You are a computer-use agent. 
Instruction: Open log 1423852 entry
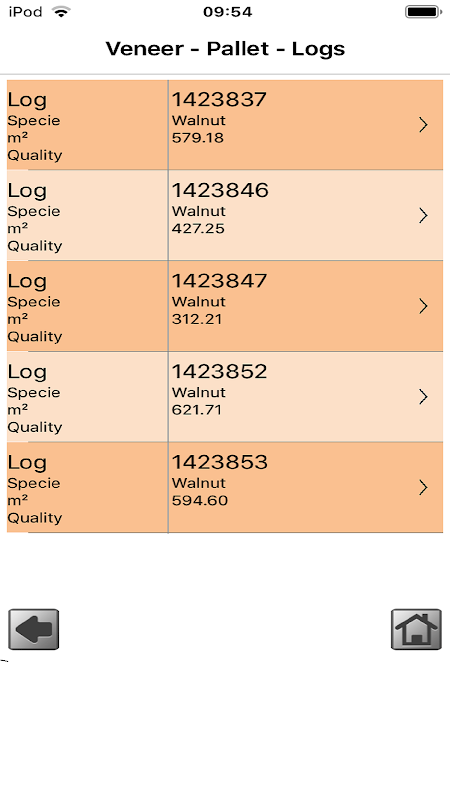224,397
